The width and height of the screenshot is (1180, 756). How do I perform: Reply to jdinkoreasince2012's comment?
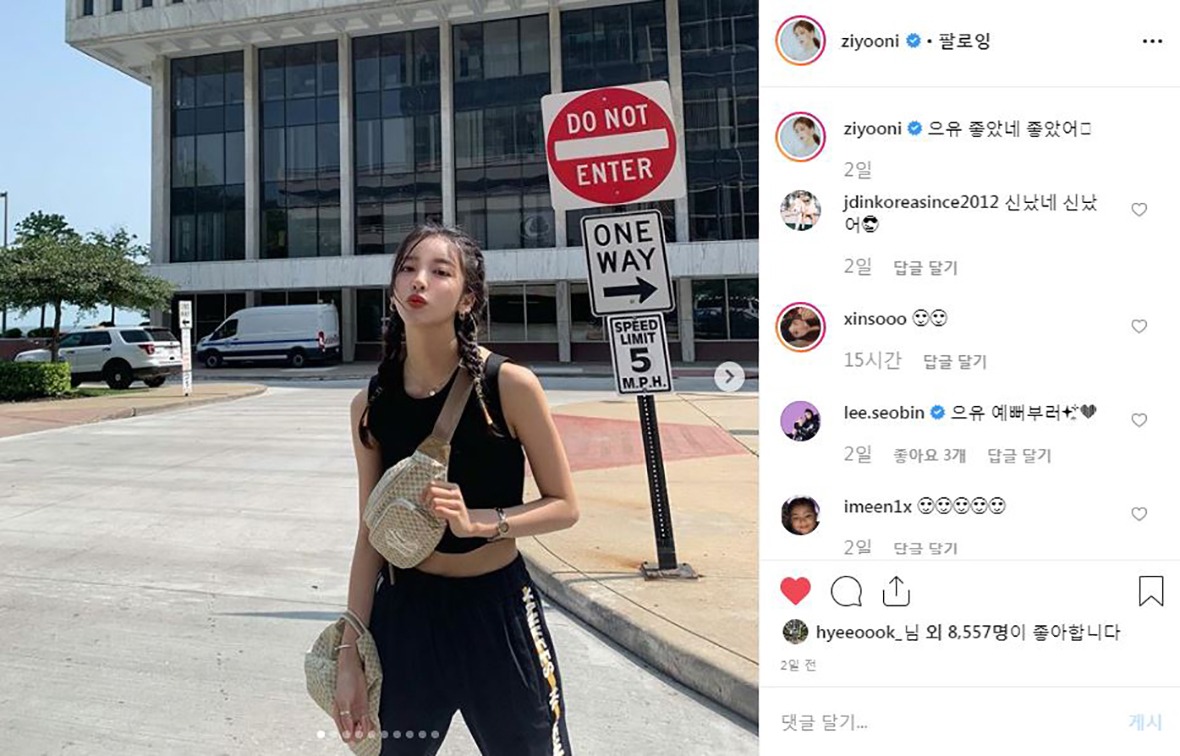[x=925, y=267]
